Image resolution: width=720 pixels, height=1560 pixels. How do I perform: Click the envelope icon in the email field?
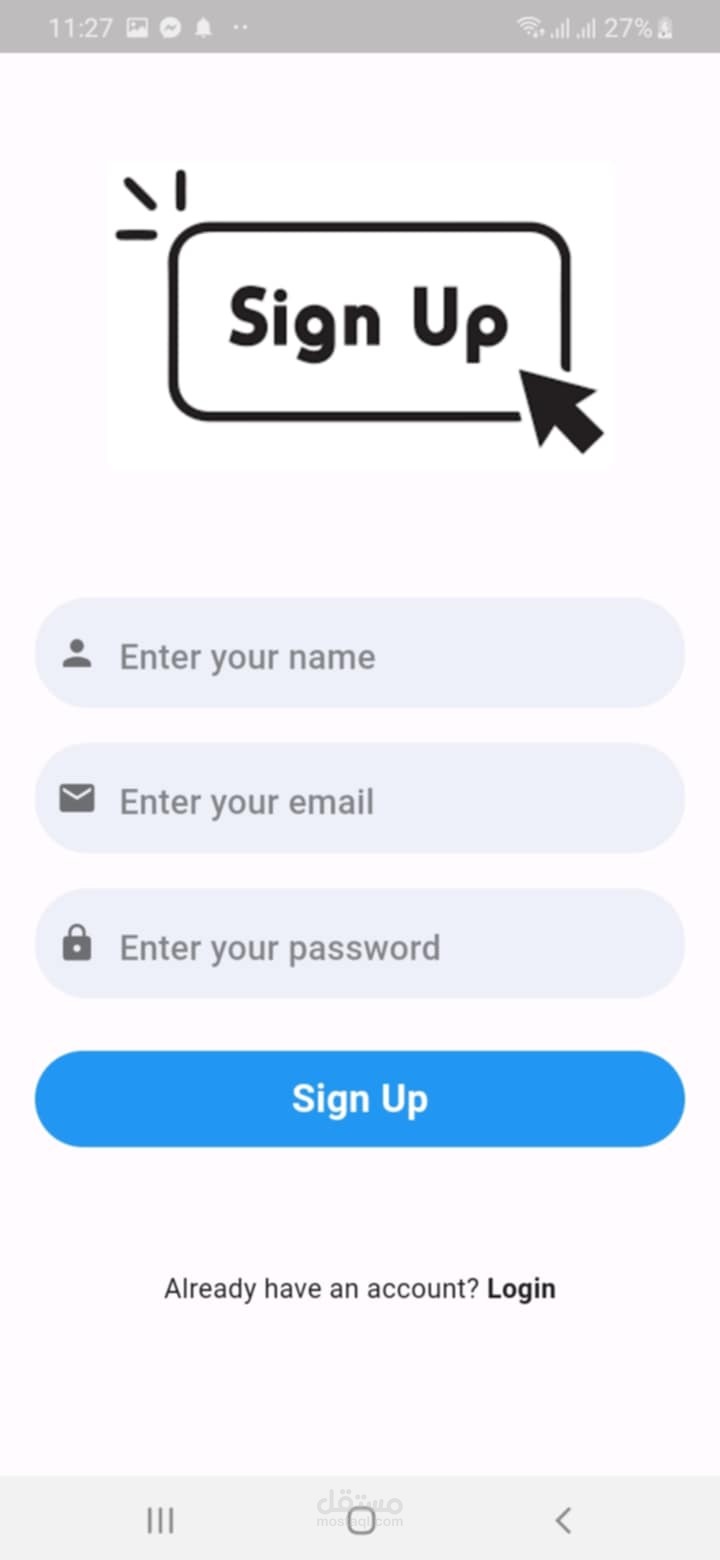coord(78,799)
